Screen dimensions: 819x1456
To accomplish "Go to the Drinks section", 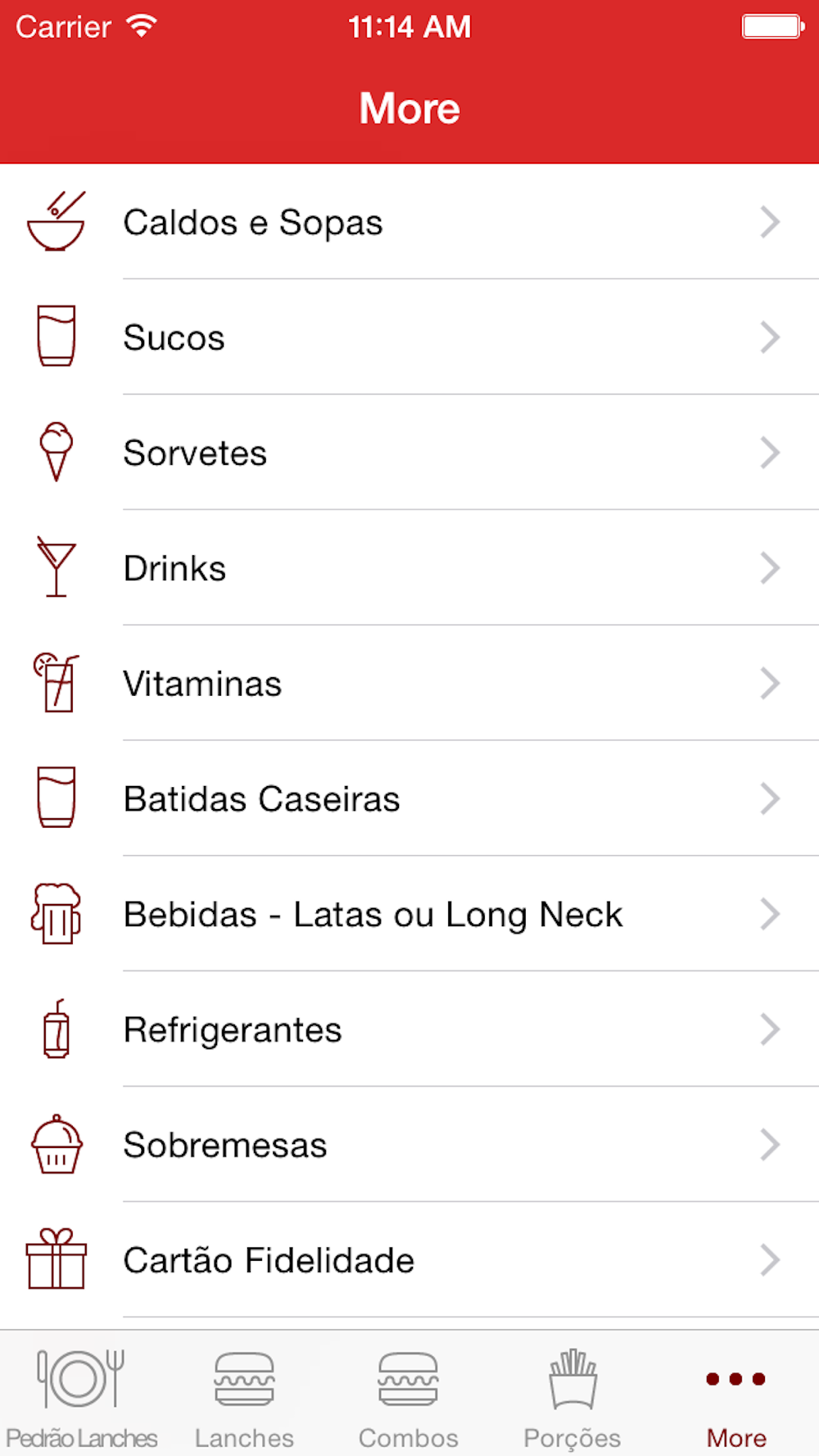I will [x=409, y=568].
